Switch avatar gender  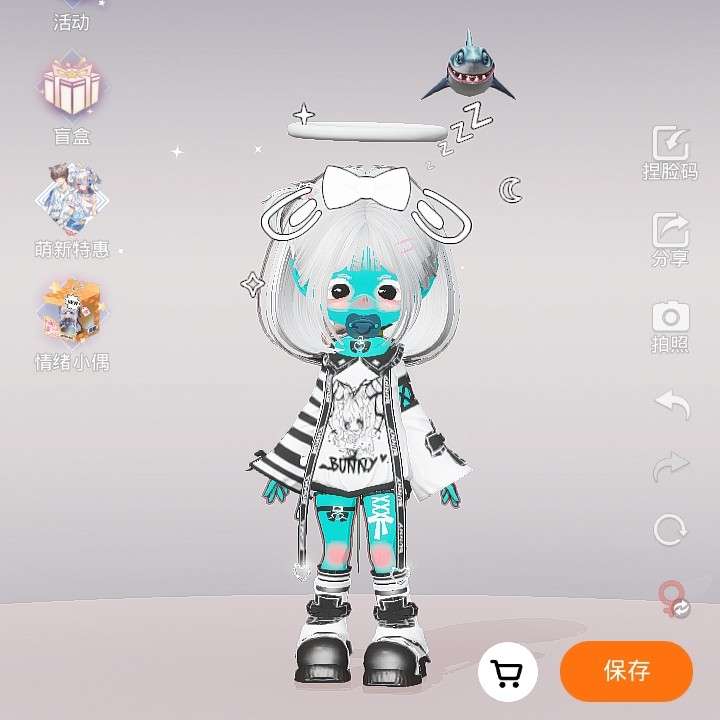coord(672,598)
